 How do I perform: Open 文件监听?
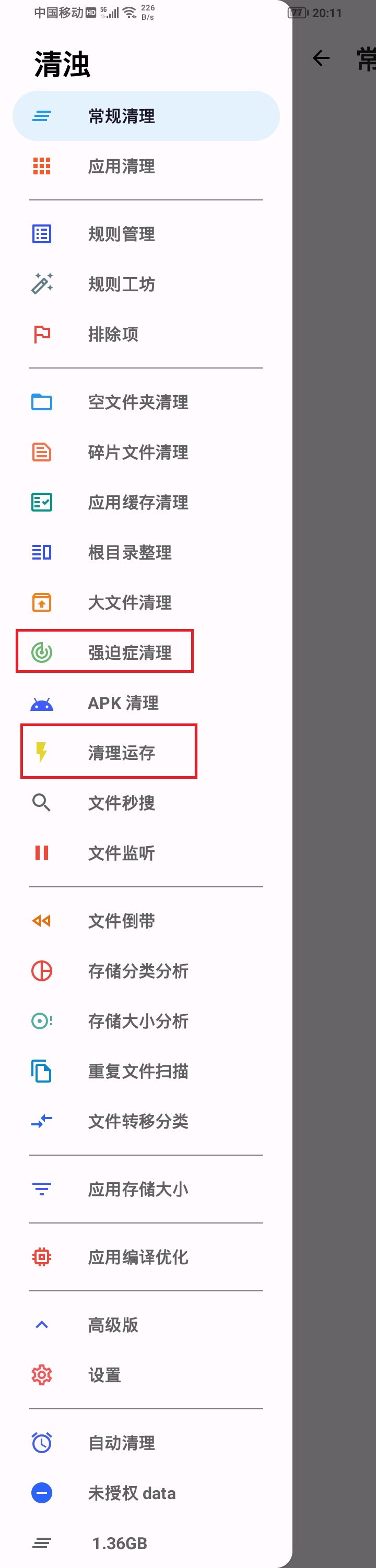[121, 853]
